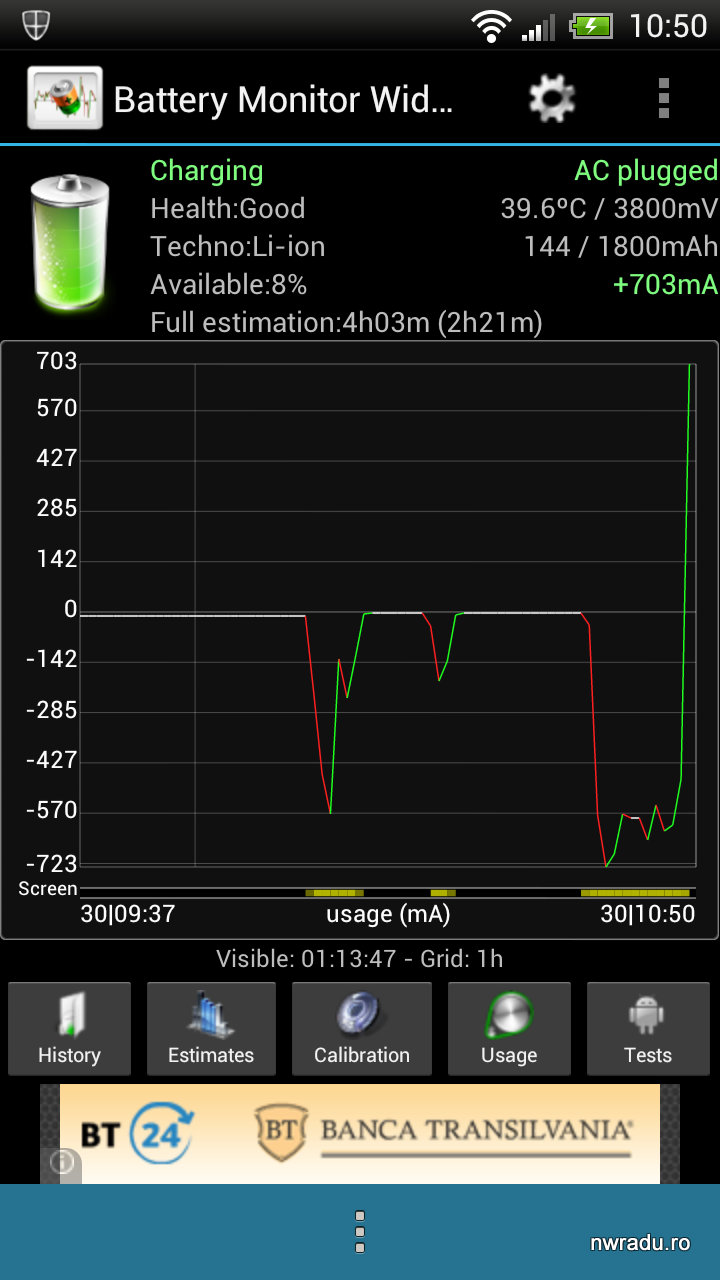Tap the ad info icon

62,1163
